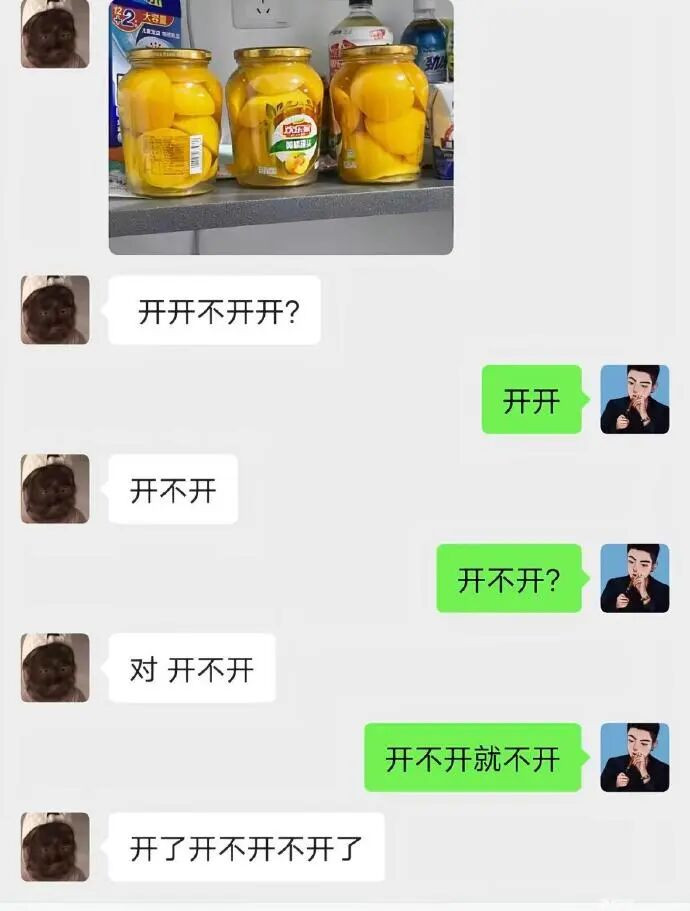The image size is (690, 911).
Task: Open sender's avatar beside "开开不开开?"
Action: click(55, 310)
